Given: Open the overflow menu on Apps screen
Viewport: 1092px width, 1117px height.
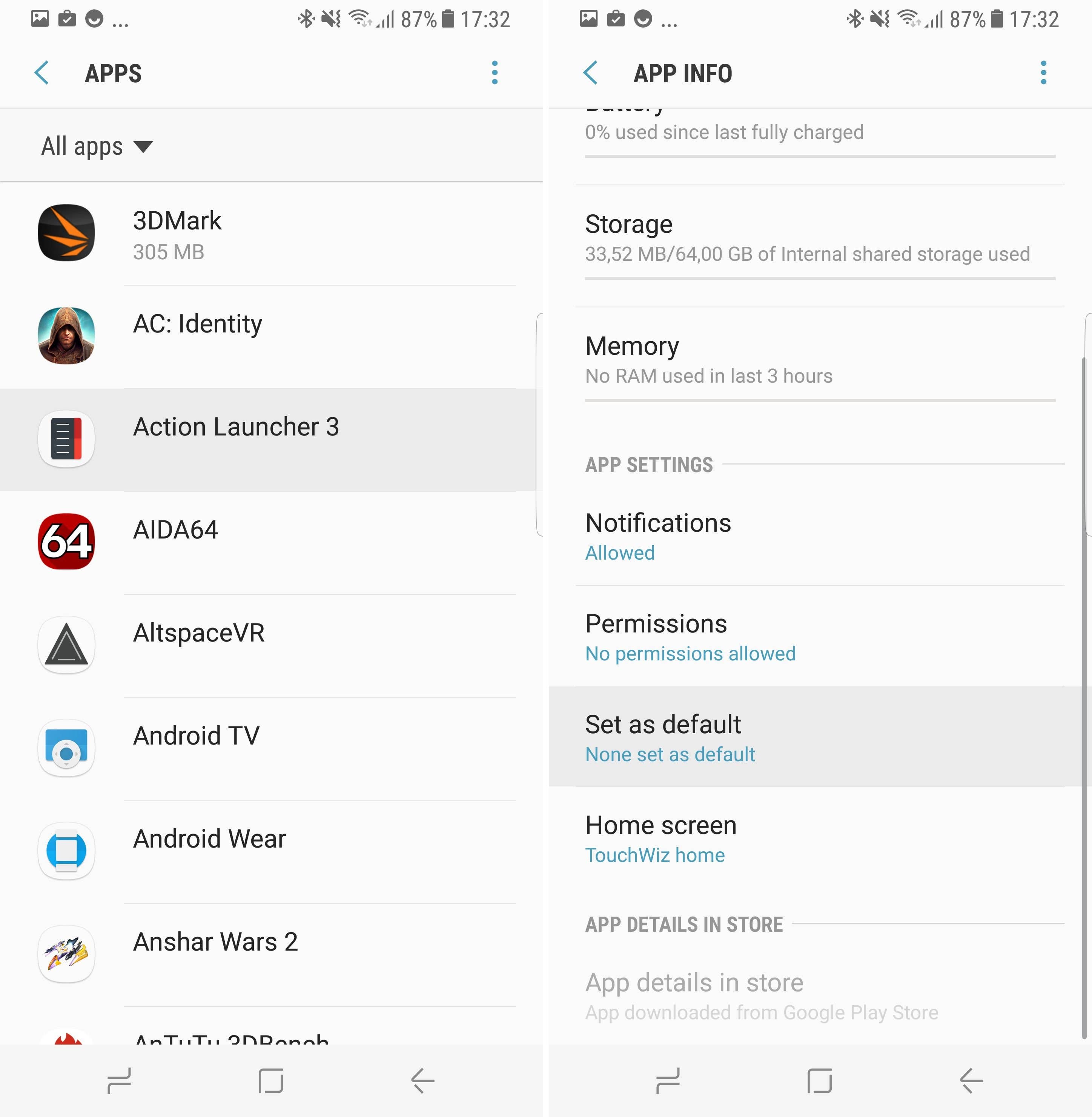Looking at the screenshot, I should (x=495, y=74).
